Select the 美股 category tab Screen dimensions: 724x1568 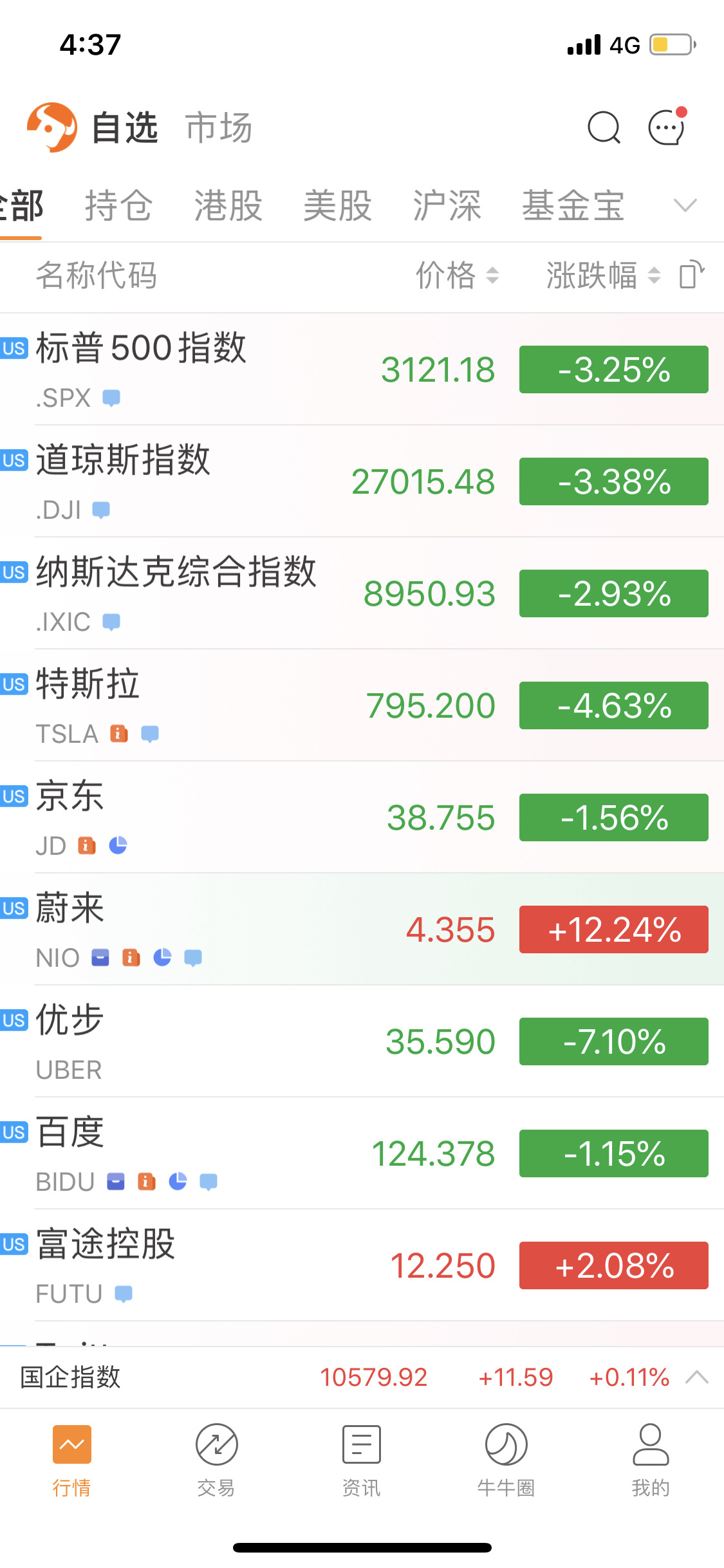338,205
